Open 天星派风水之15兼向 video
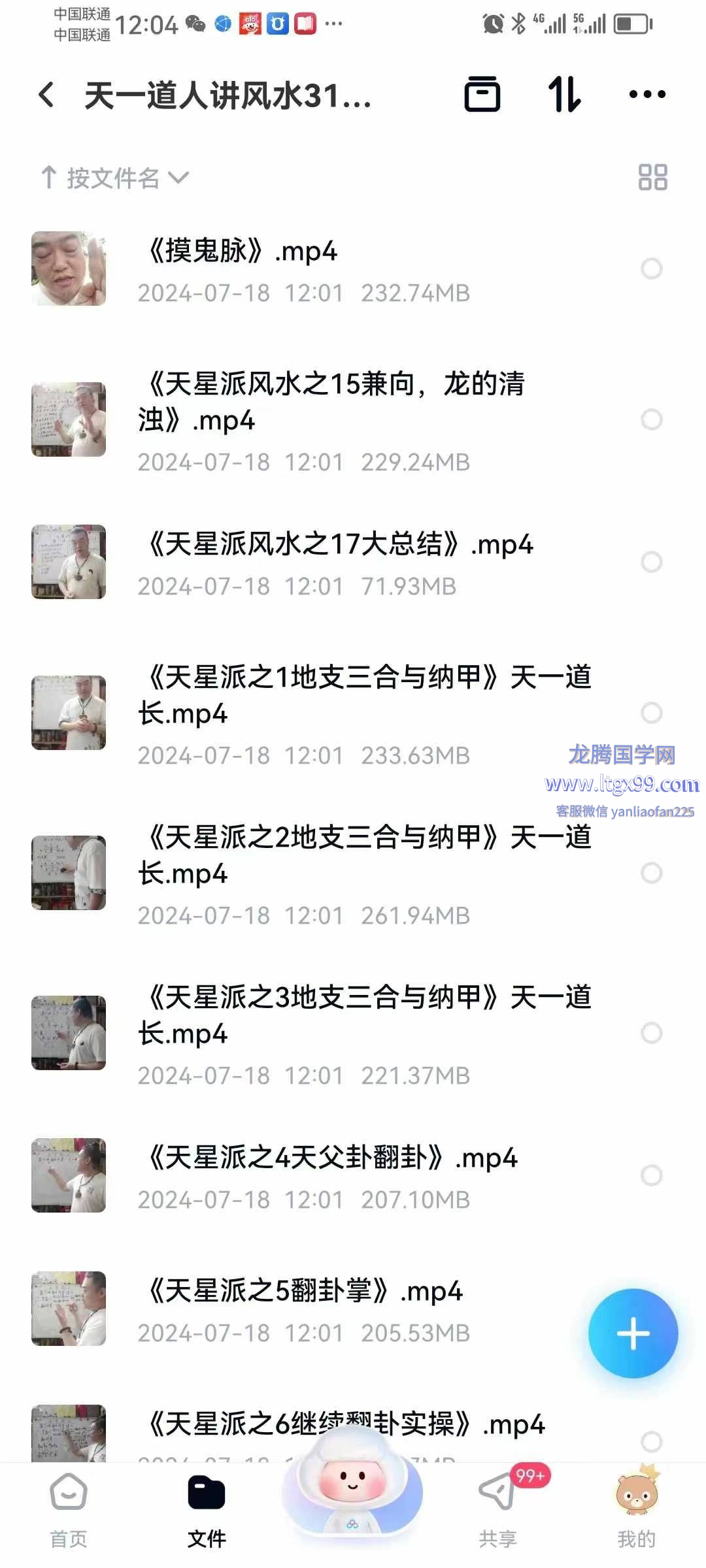This screenshot has width=706, height=1568. click(330, 401)
